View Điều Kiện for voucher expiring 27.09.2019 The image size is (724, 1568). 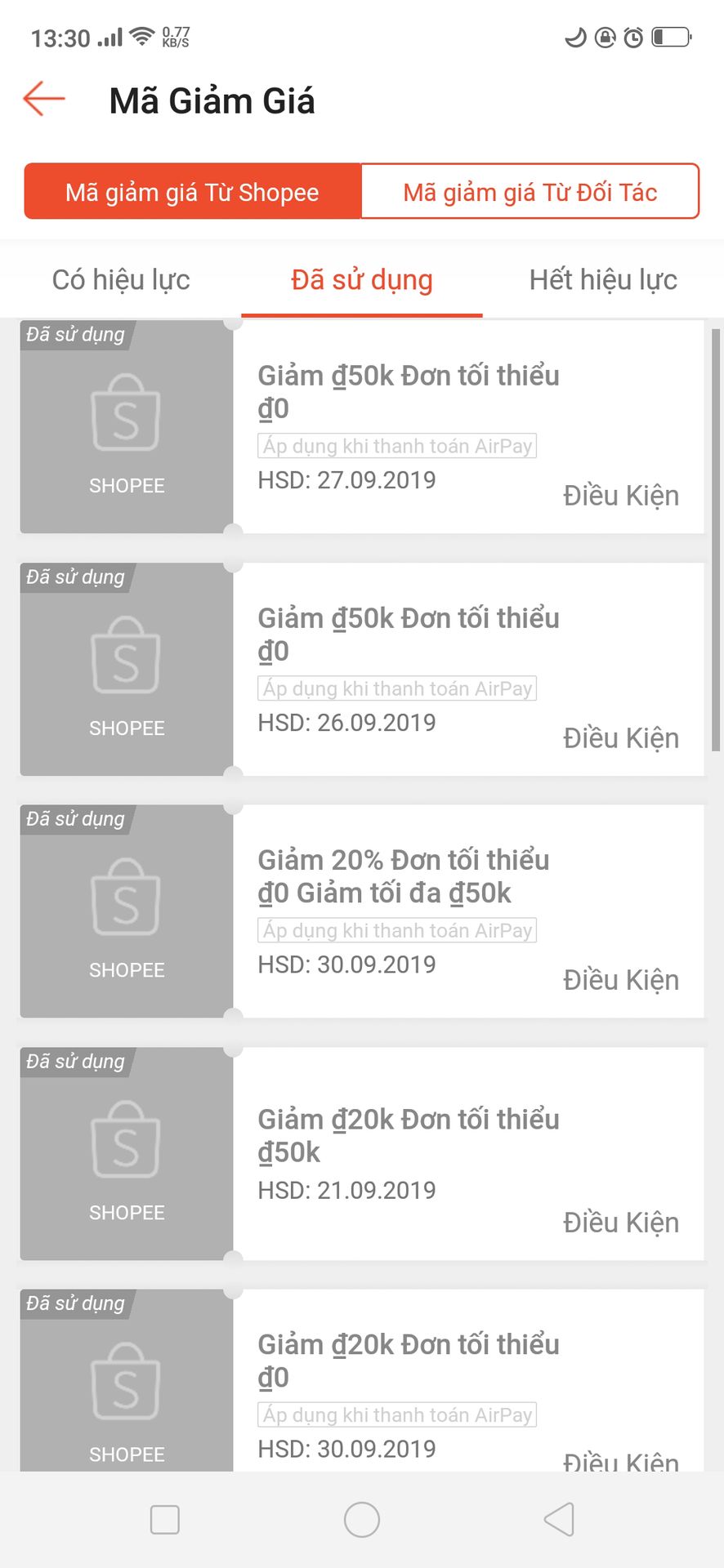(x=621, y=496)
